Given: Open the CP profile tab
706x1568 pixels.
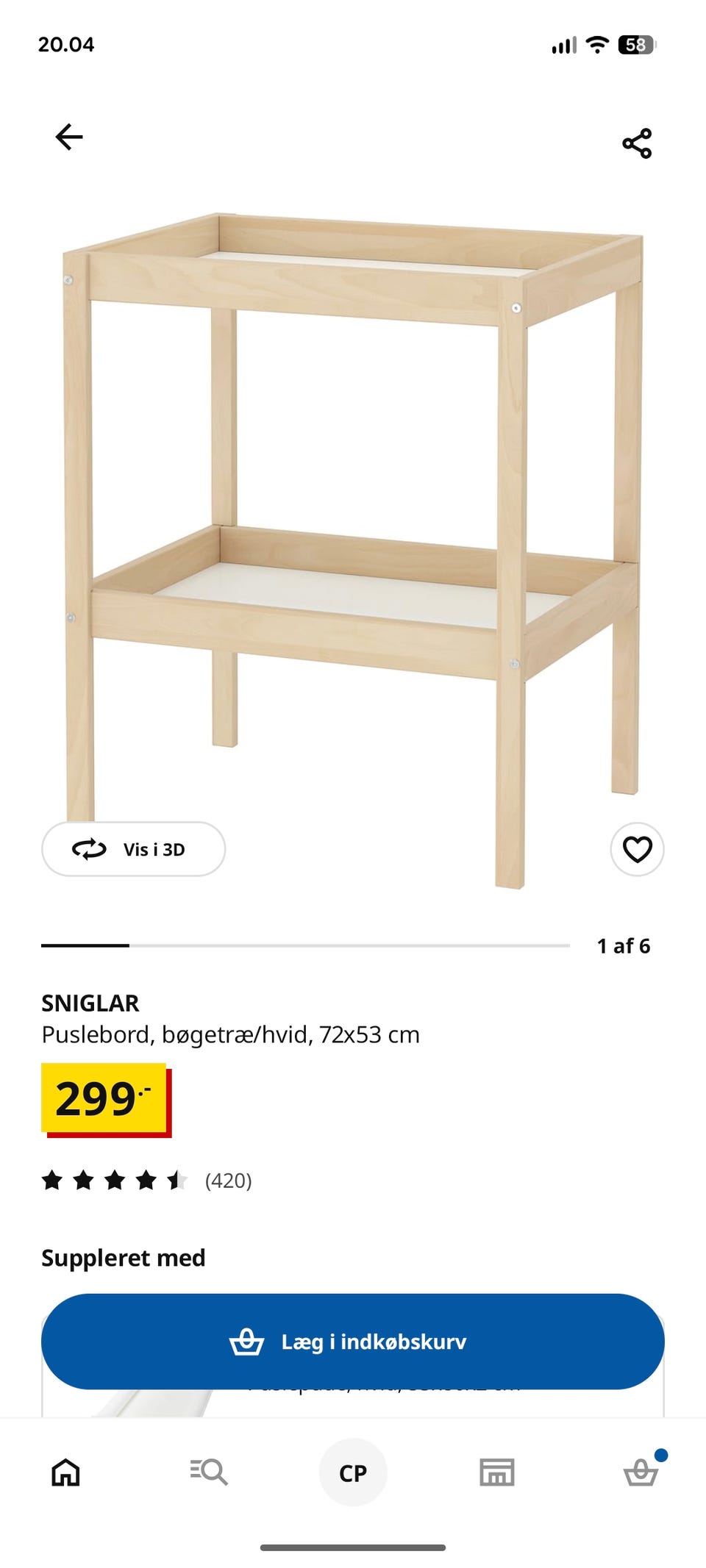Looking at the screenshot, I should [353, 1472].
